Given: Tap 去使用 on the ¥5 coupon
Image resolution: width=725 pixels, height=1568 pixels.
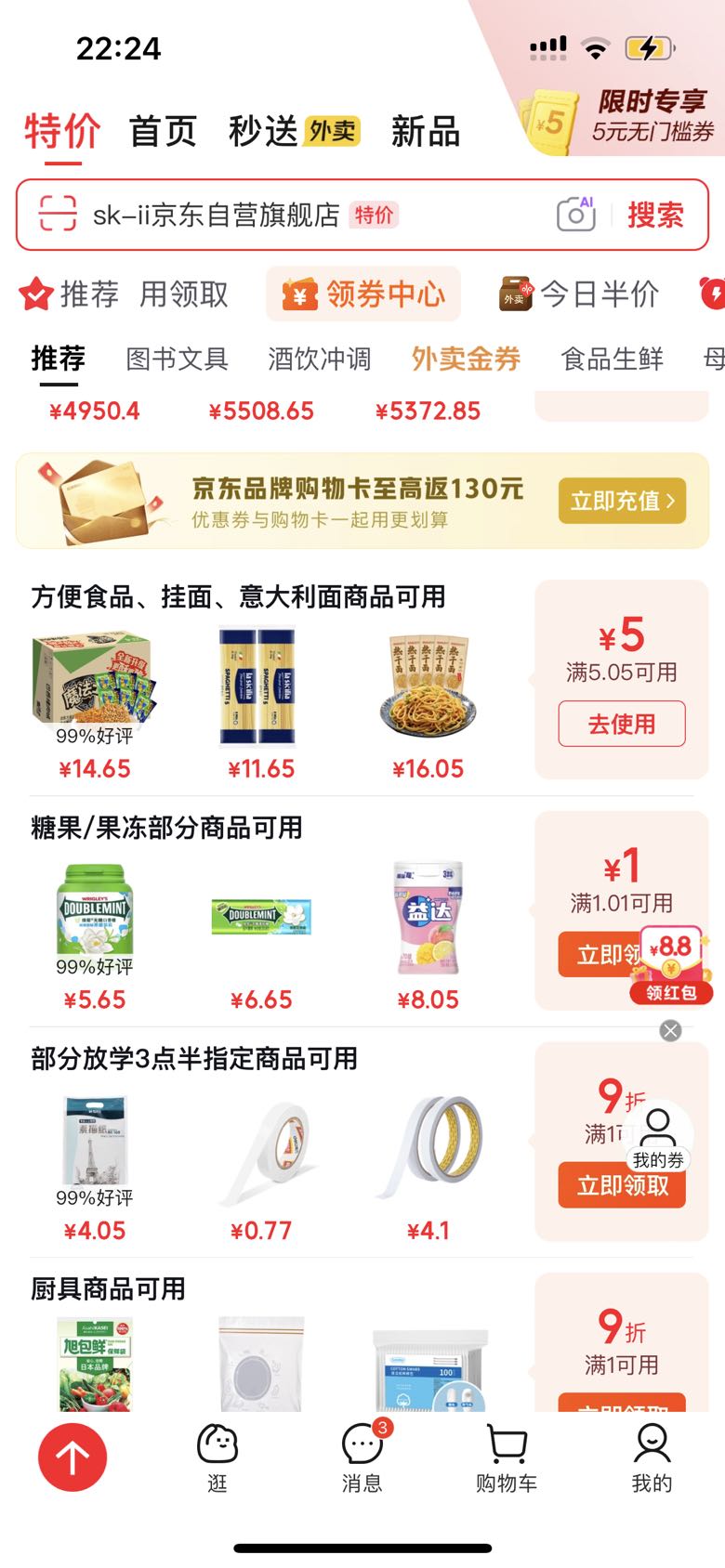Looking at the screenshot, I should point(622,724).
